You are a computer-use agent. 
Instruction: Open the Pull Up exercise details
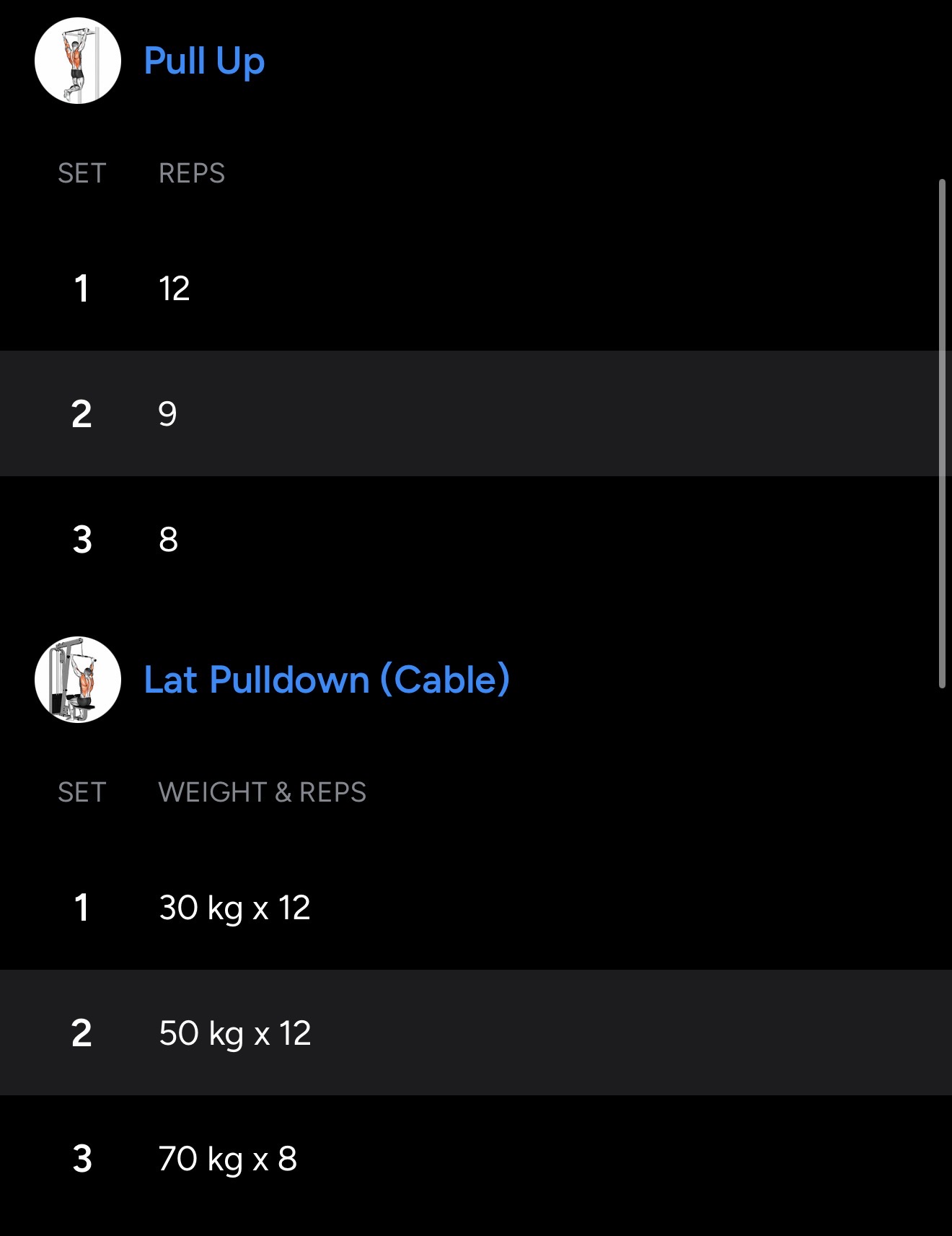point(204,61)
